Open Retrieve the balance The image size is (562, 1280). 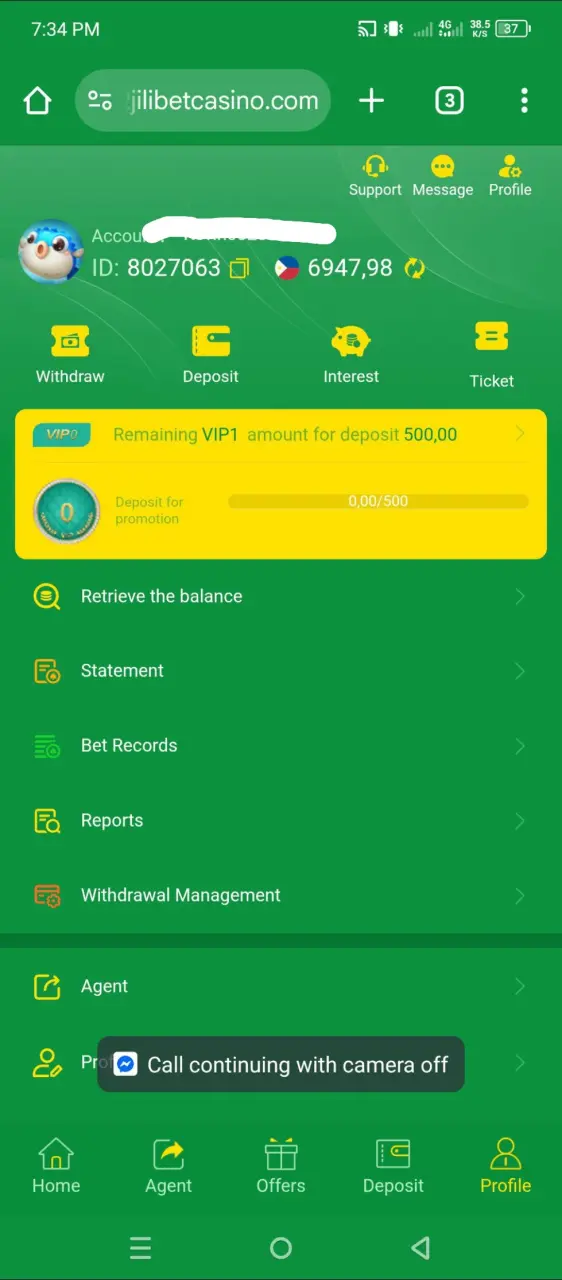coord(281,596)
